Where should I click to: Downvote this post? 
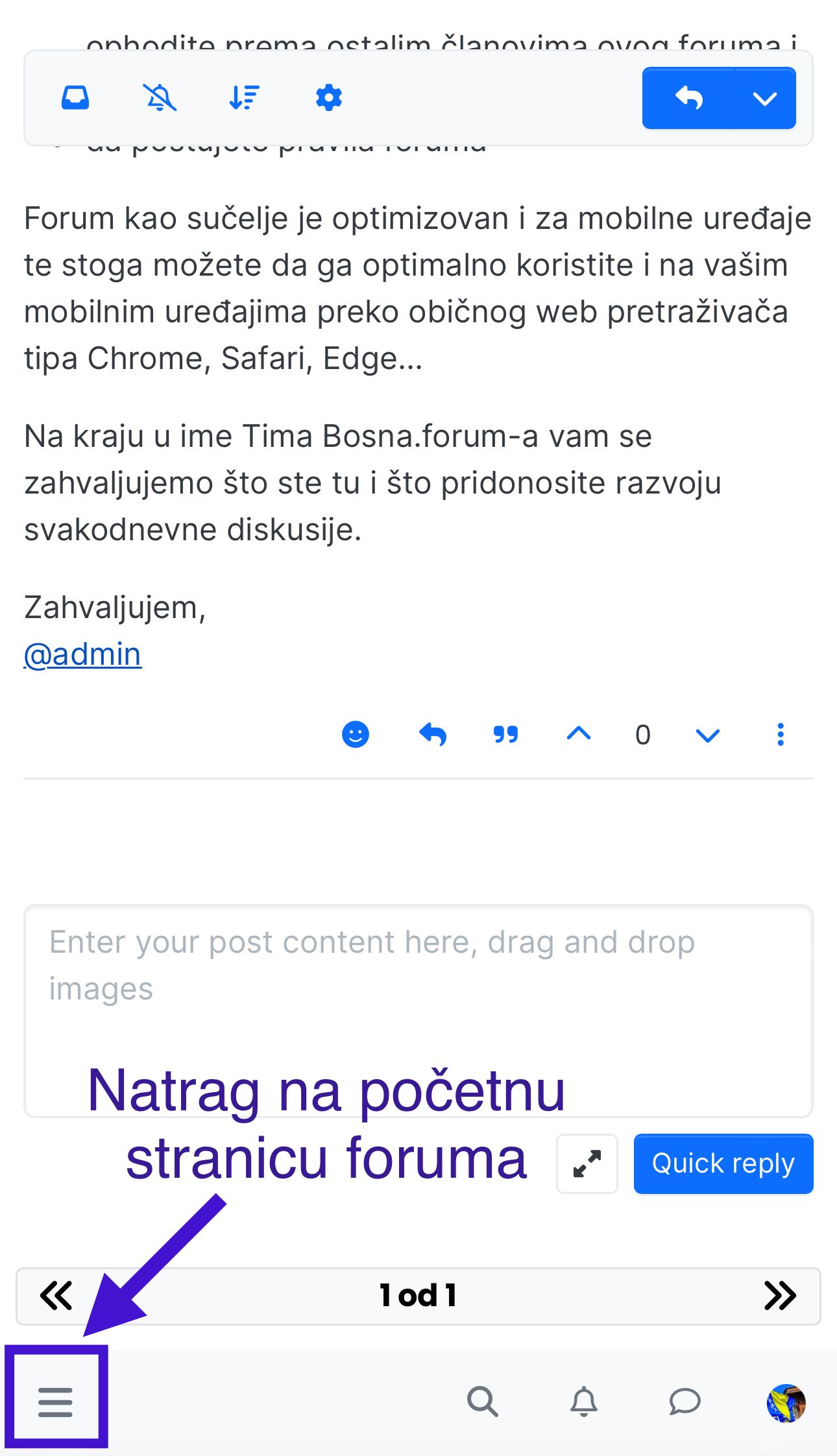(707, 735)
